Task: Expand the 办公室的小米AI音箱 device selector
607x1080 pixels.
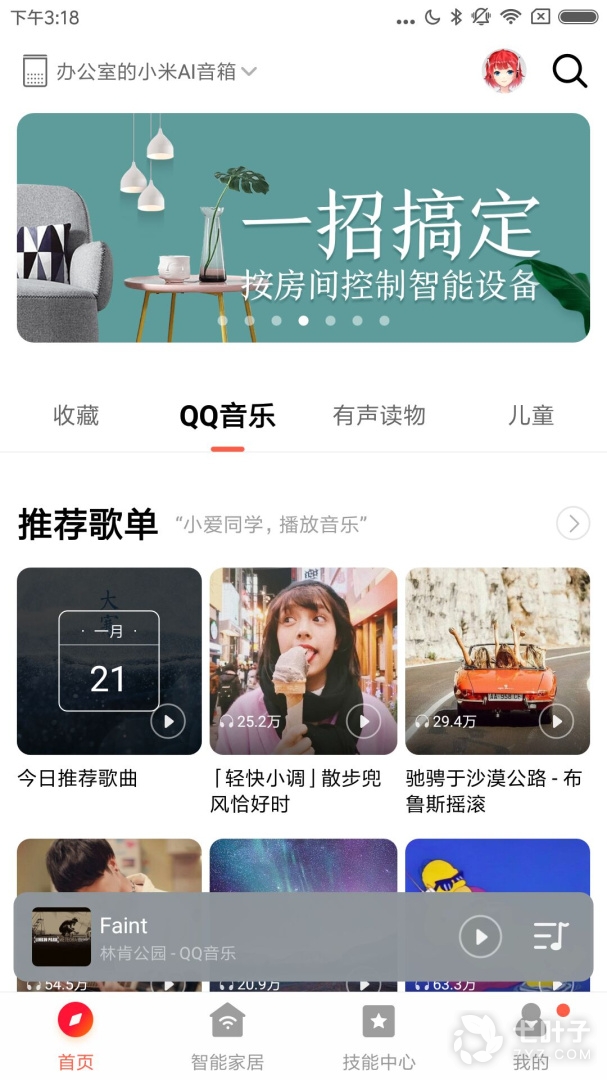Action: tap(141, 72)
